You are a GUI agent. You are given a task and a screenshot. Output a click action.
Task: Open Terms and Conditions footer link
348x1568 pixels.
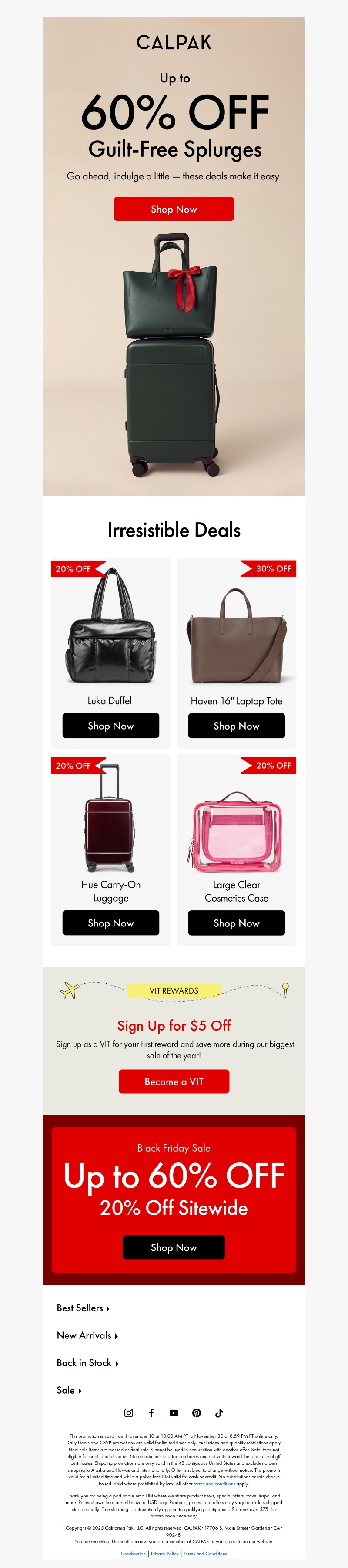pyautogui.click(x=205, y=1553)
